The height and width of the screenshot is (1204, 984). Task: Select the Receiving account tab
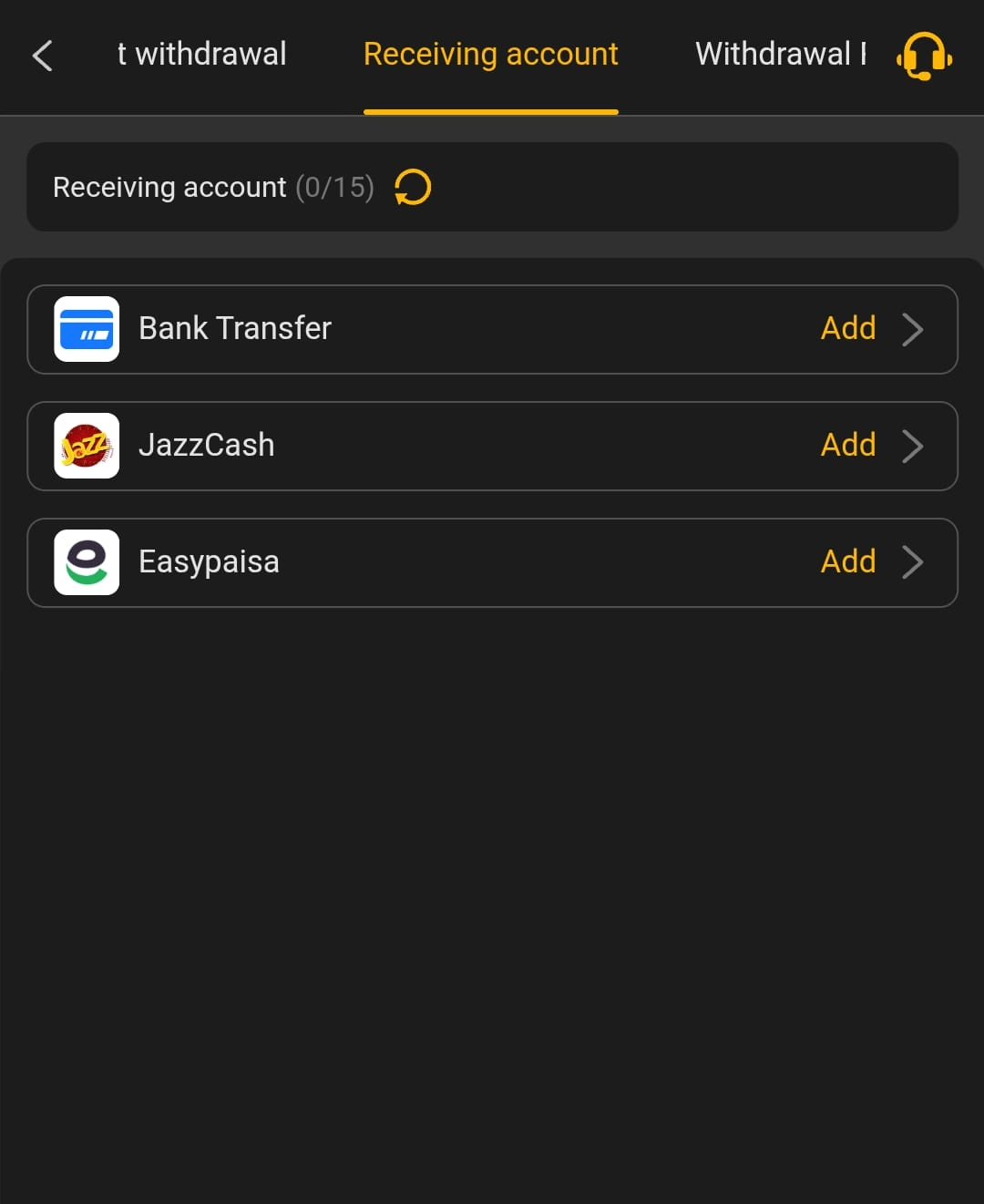[490, 55]
